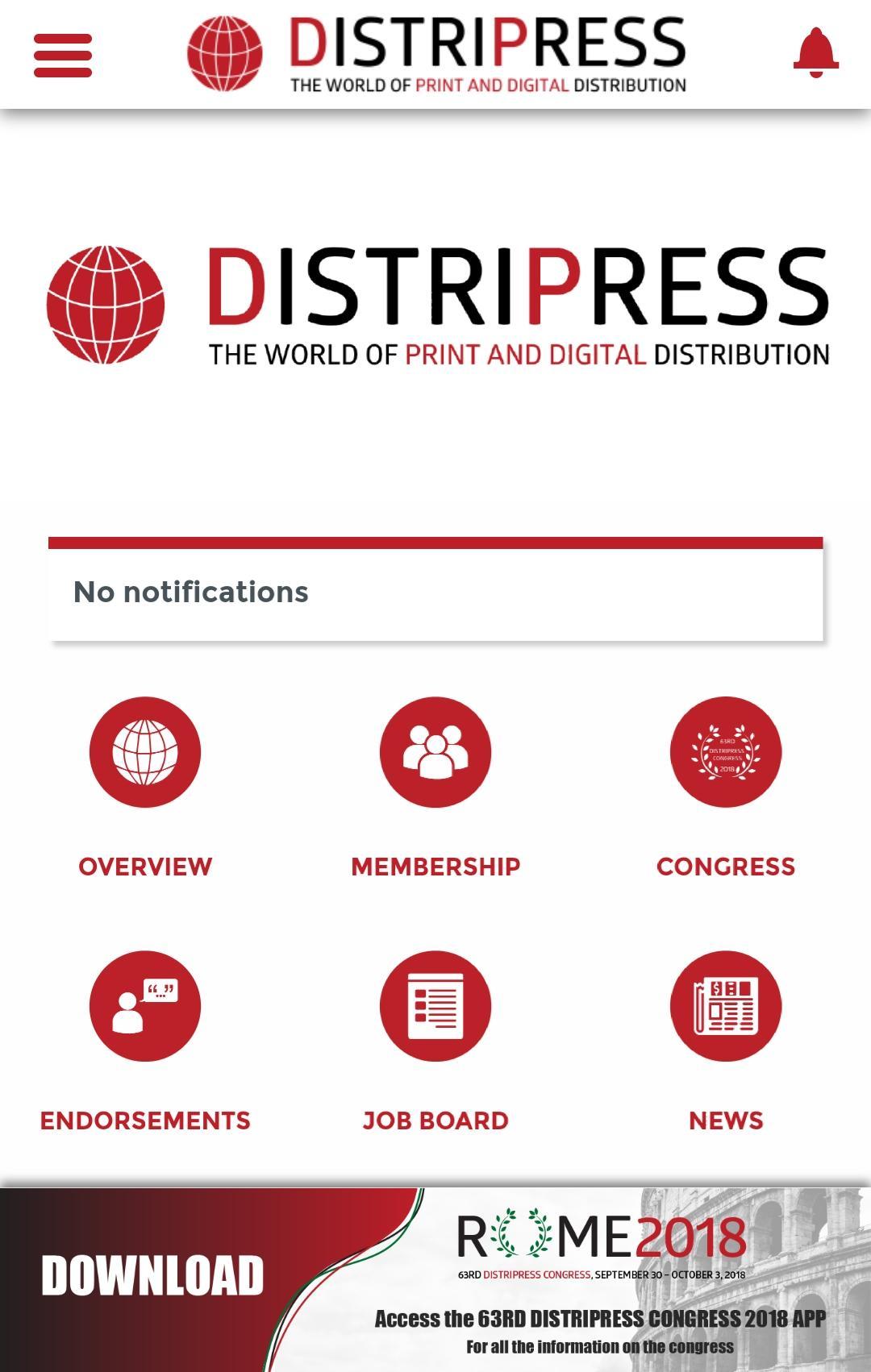Open the Job Board
This screenshot has width=871, height=1372.
(435, 1006)
